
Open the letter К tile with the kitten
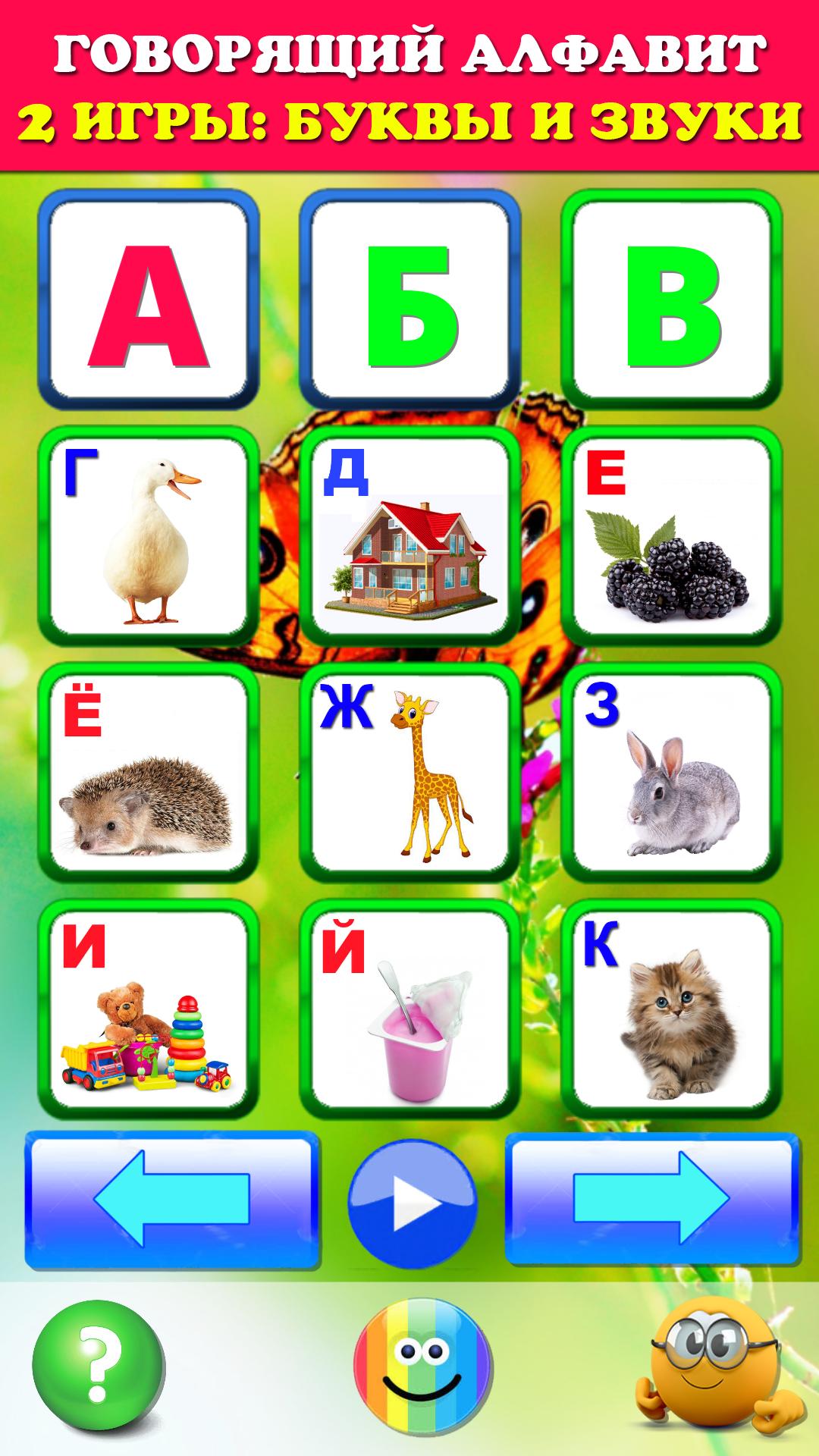pyautogui.click(x=672, y=1009)
